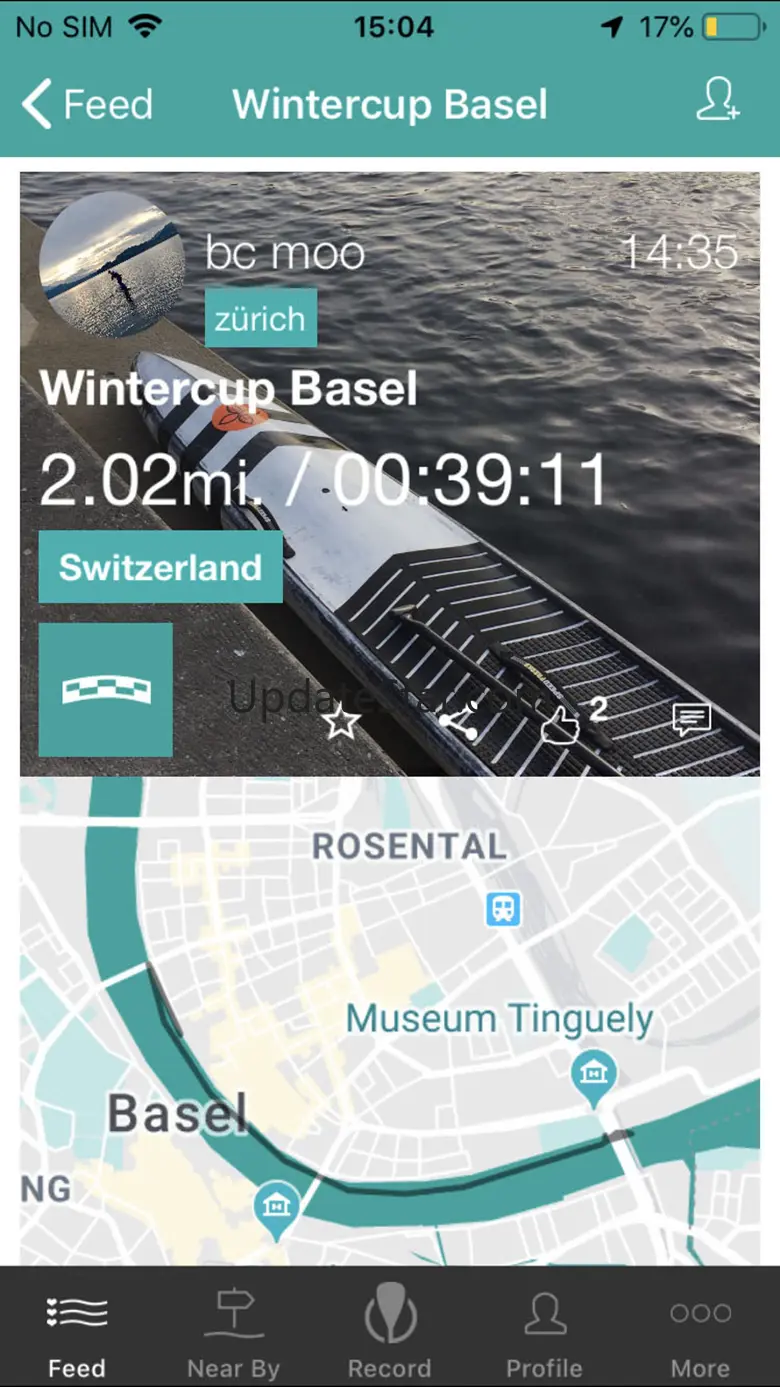
Task: Favorite this activity with the star
Action: 342,720
